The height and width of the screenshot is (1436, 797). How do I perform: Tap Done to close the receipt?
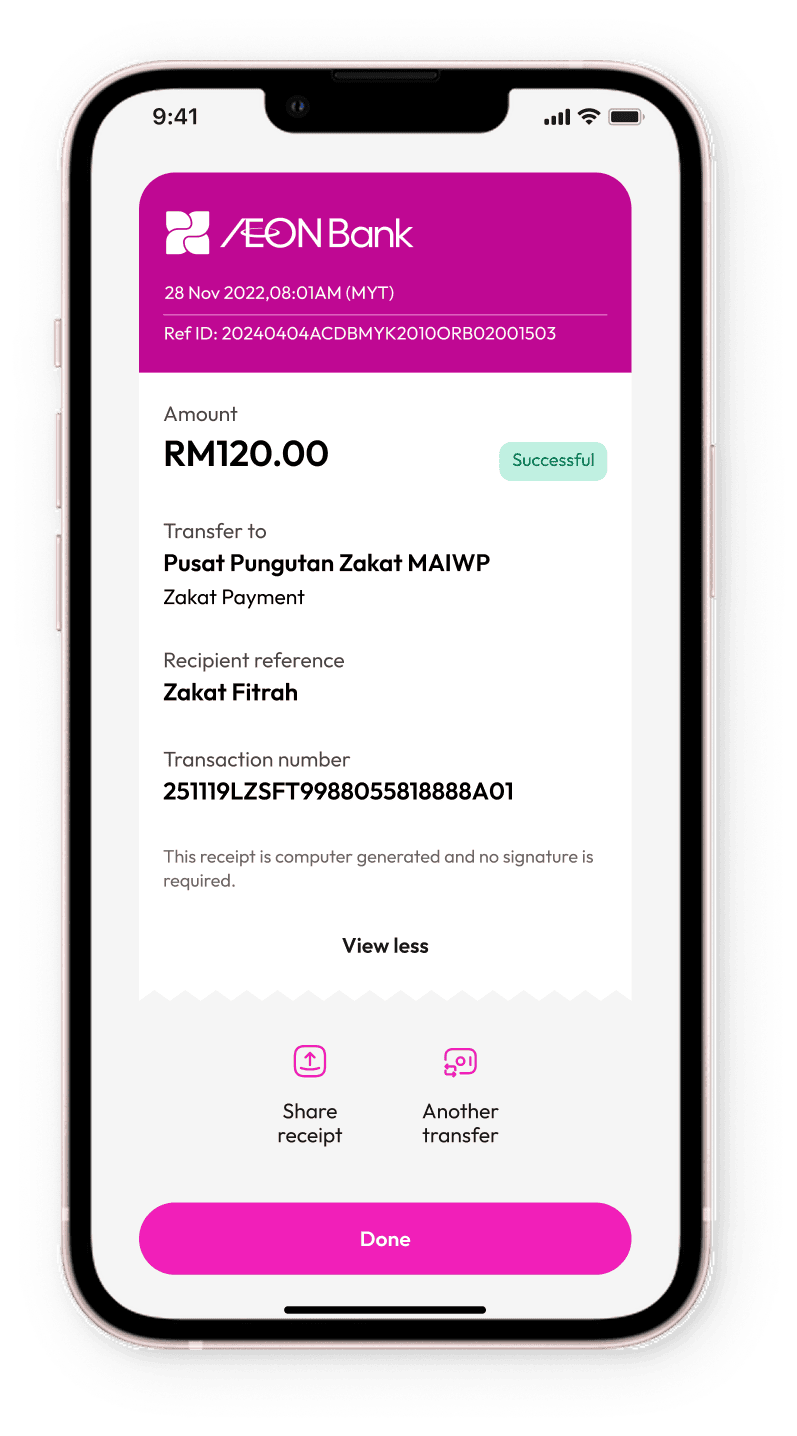[385, 1238]
